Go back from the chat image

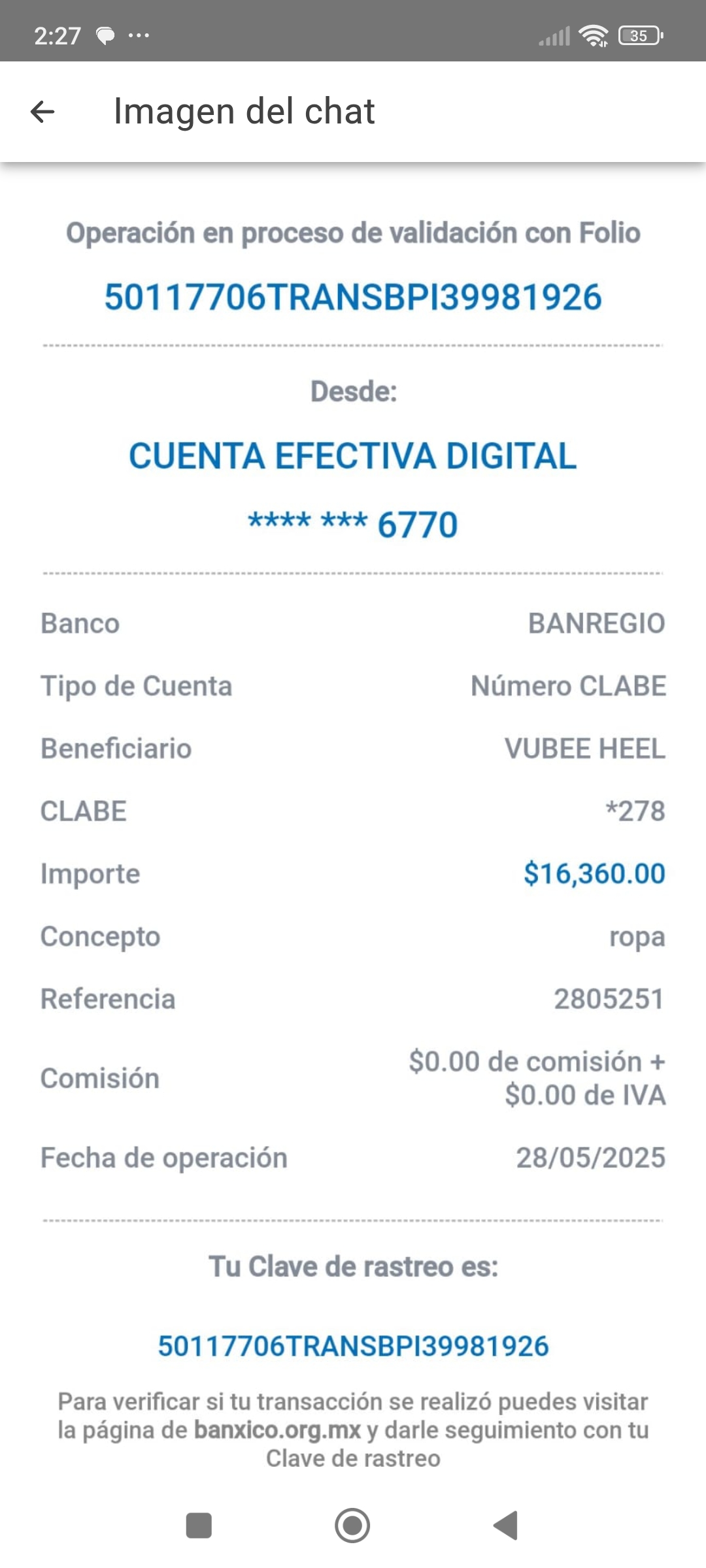click(x=42, y=112)
